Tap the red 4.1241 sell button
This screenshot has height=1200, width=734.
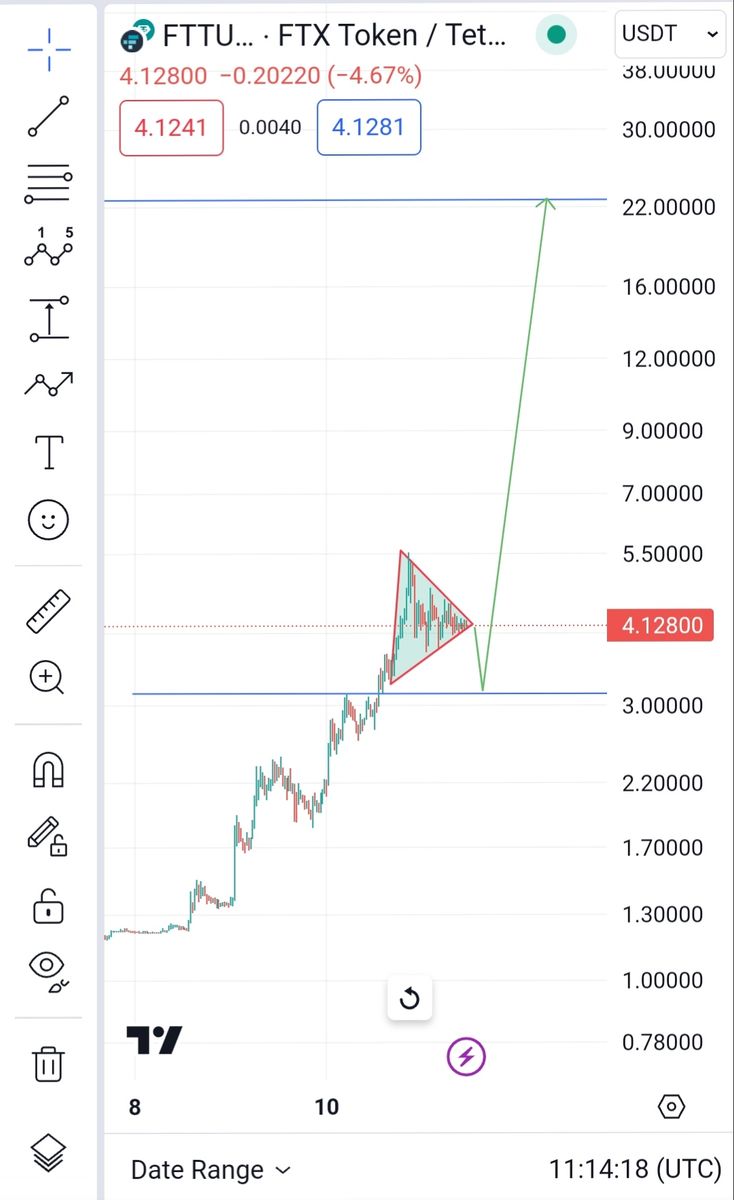171,127
